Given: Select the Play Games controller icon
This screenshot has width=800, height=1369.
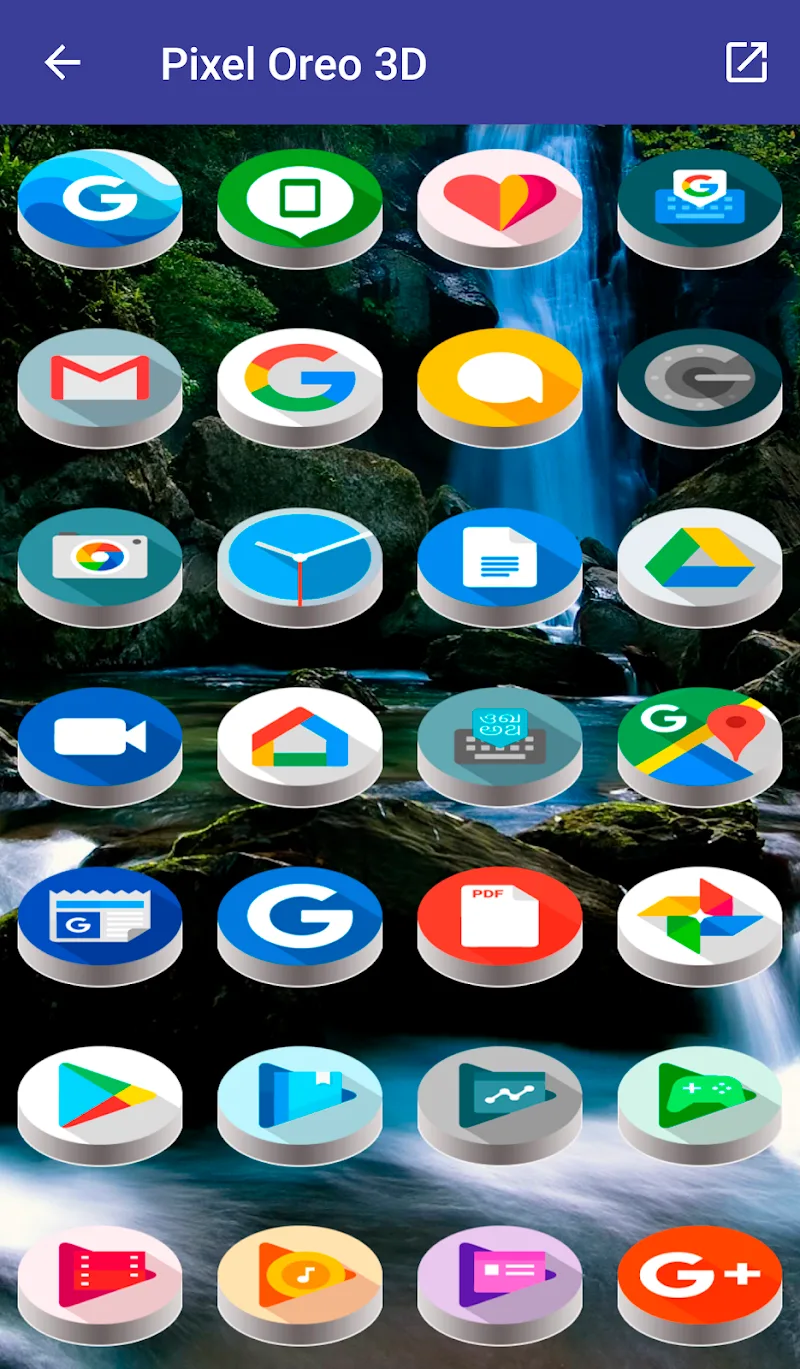Looking at the screenshot, I should pos(700,1100).
